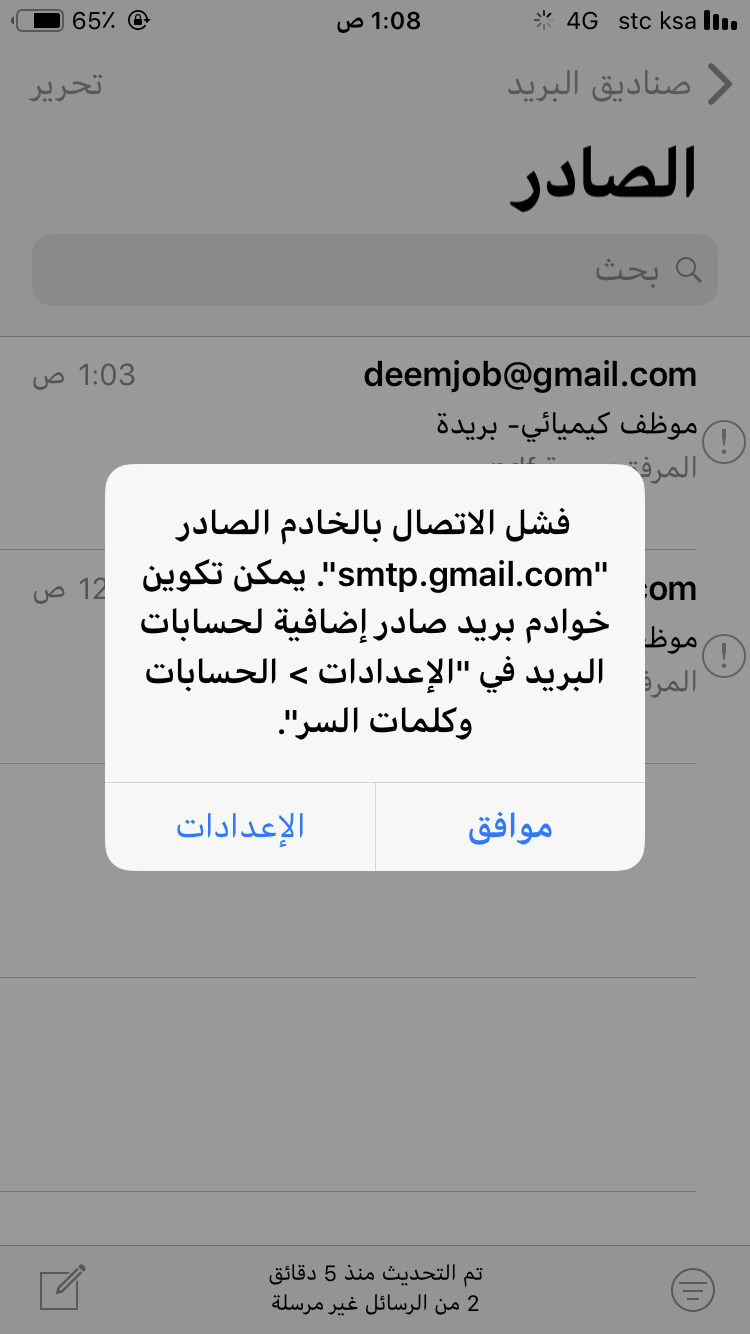
Task: Open الإعدادات from the error dialog
Action: pyautogui.click(x=240, y=827)
